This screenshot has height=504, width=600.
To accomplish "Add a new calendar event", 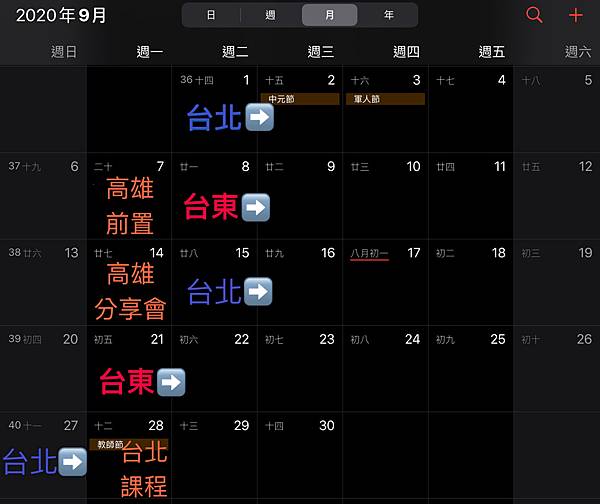I will tap(575, 15).
